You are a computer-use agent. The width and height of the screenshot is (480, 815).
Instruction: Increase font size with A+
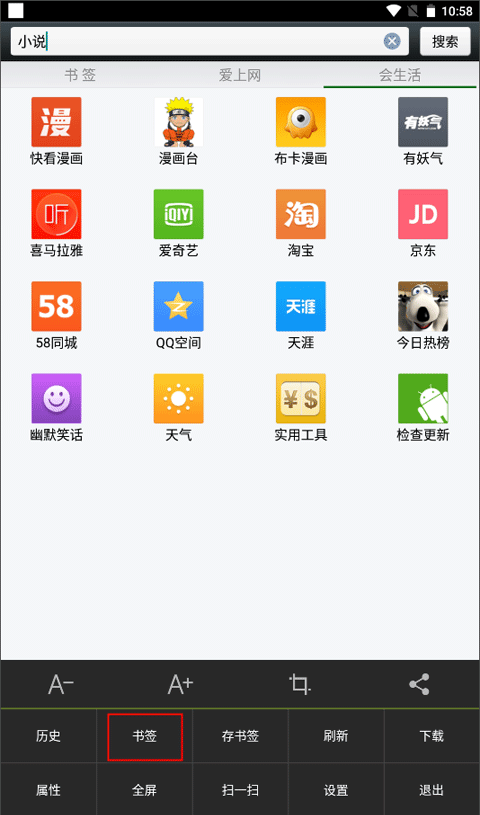pos(180,684)
